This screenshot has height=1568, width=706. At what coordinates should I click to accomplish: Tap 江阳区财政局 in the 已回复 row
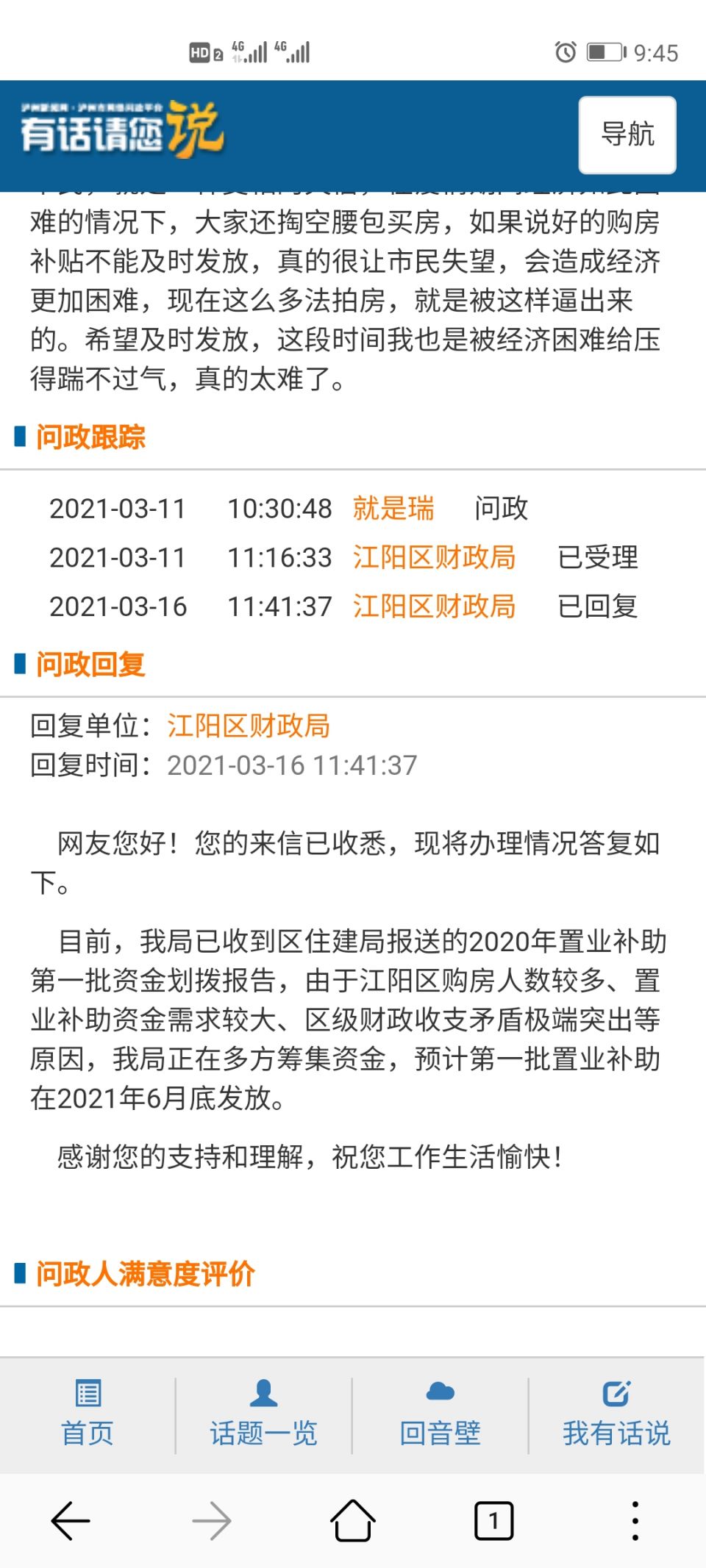(434, 607)
